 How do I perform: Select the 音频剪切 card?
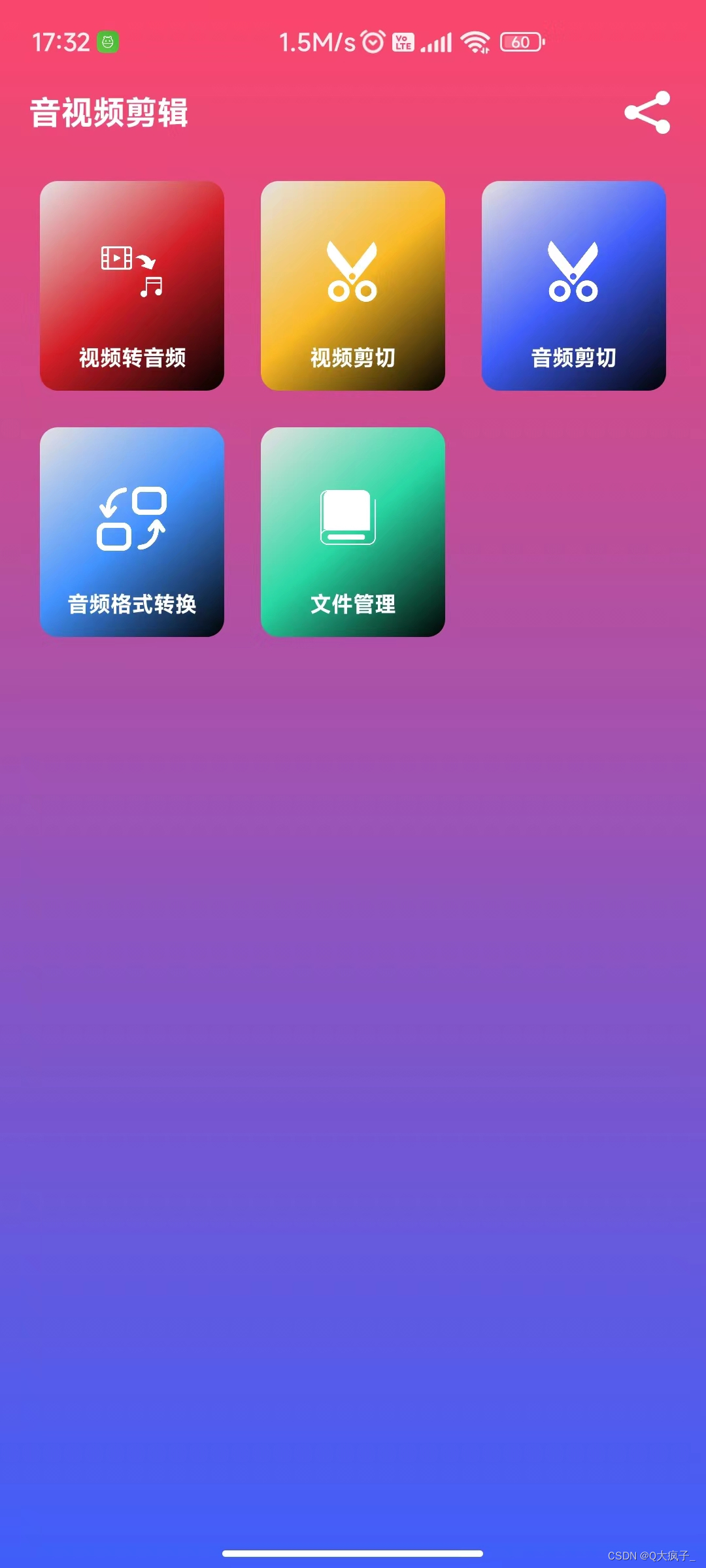(x=574, y=286)
